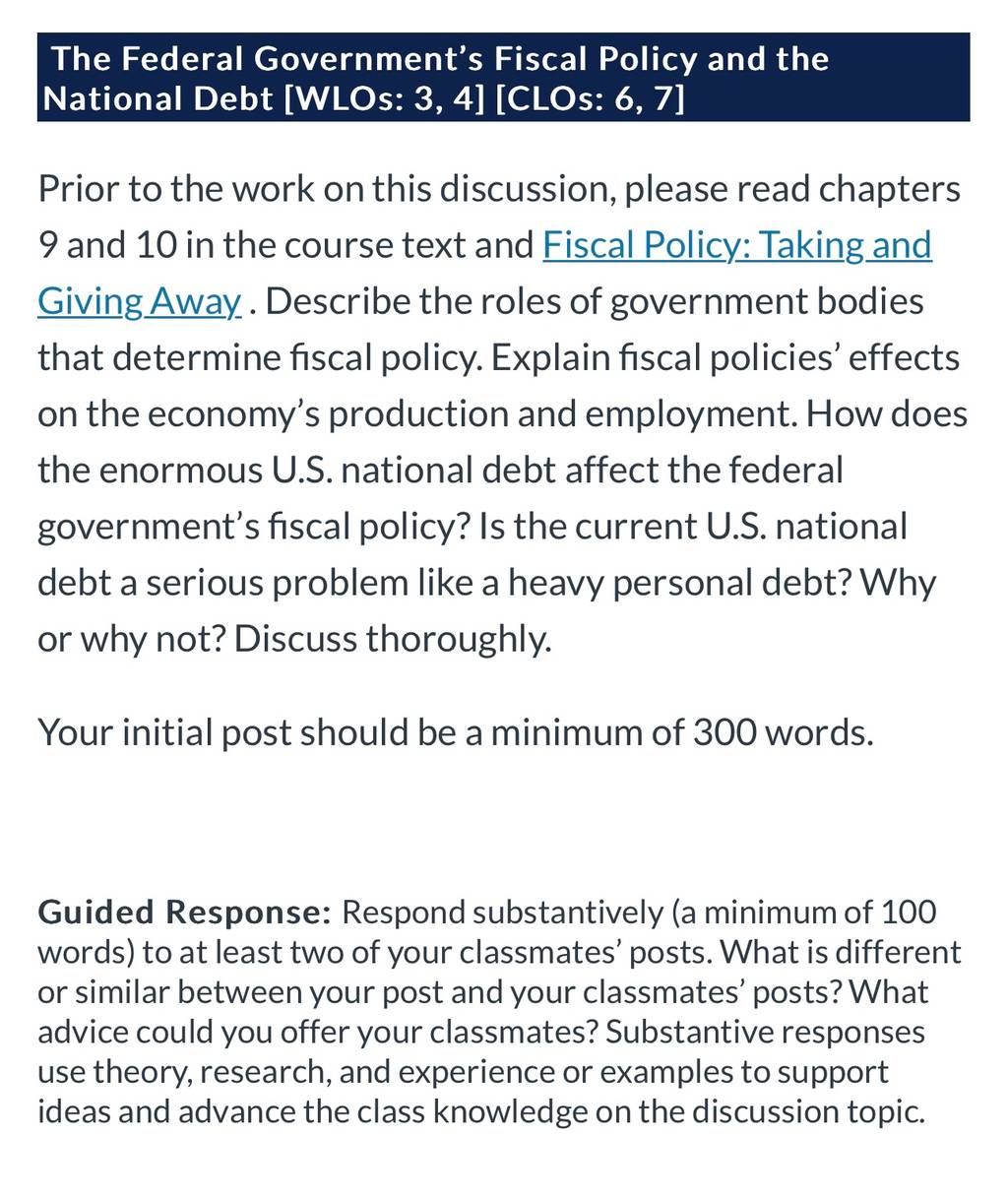
Task: Open the Fiscal Policy: Taking and Giving Away link
Action: pos(736,244)
